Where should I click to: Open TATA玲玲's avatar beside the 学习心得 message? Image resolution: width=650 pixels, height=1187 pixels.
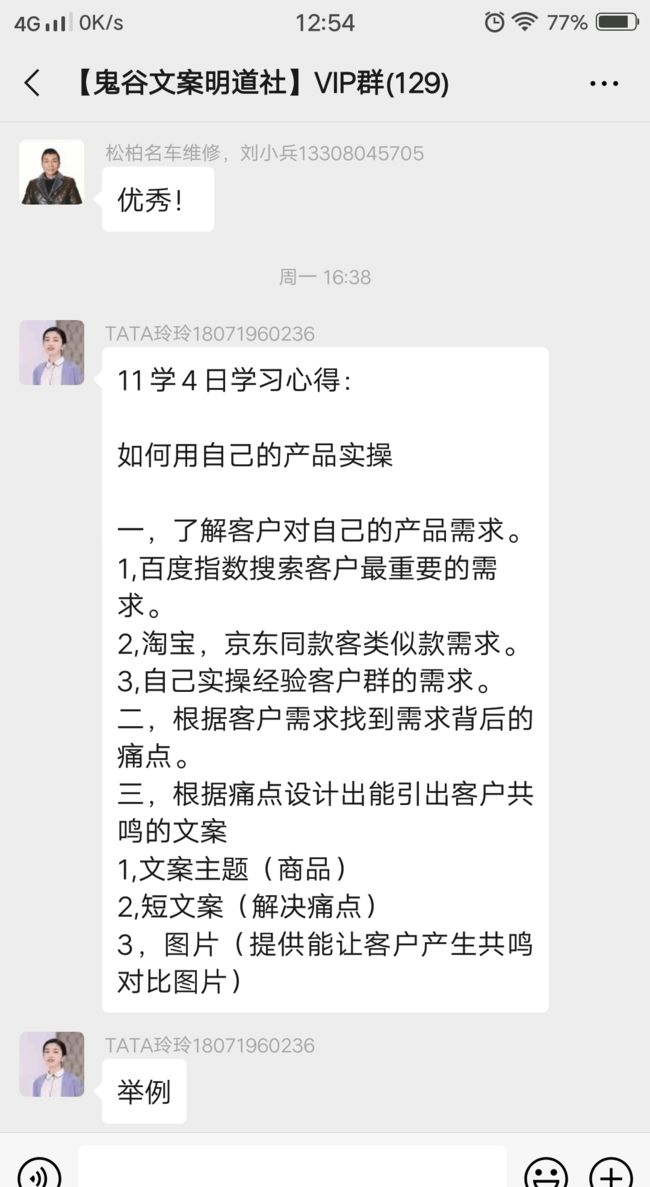(51, 352)
